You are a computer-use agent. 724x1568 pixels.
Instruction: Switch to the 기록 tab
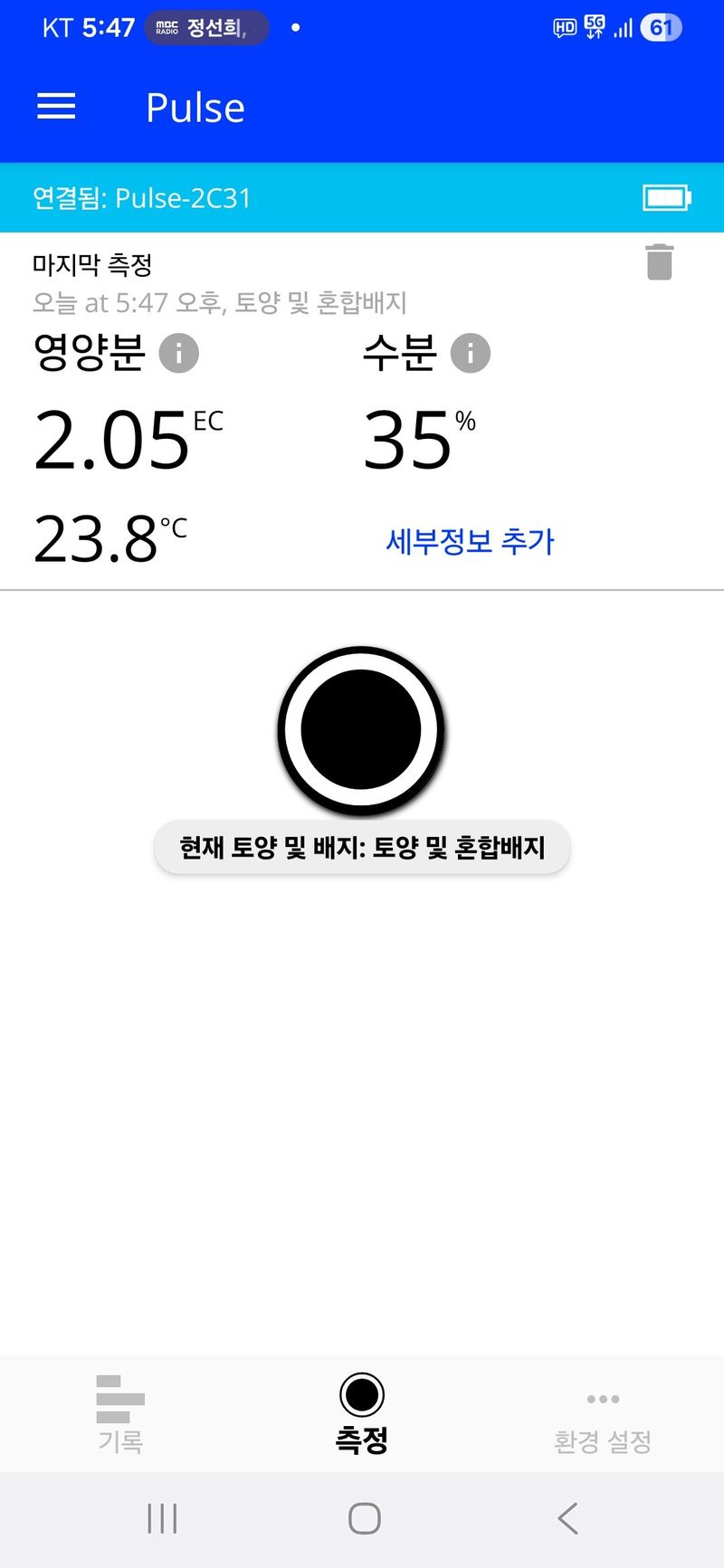[120, 1413]
